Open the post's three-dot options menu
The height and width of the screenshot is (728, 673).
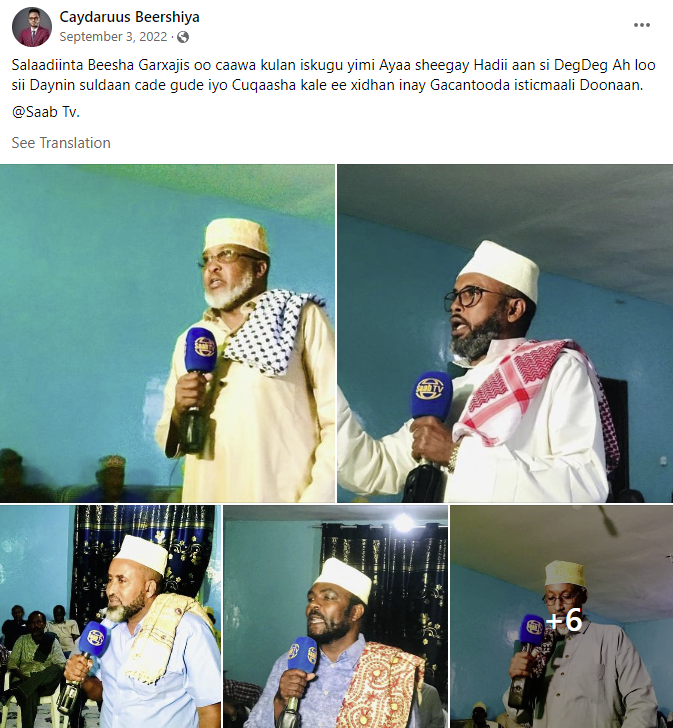(641, 25)
